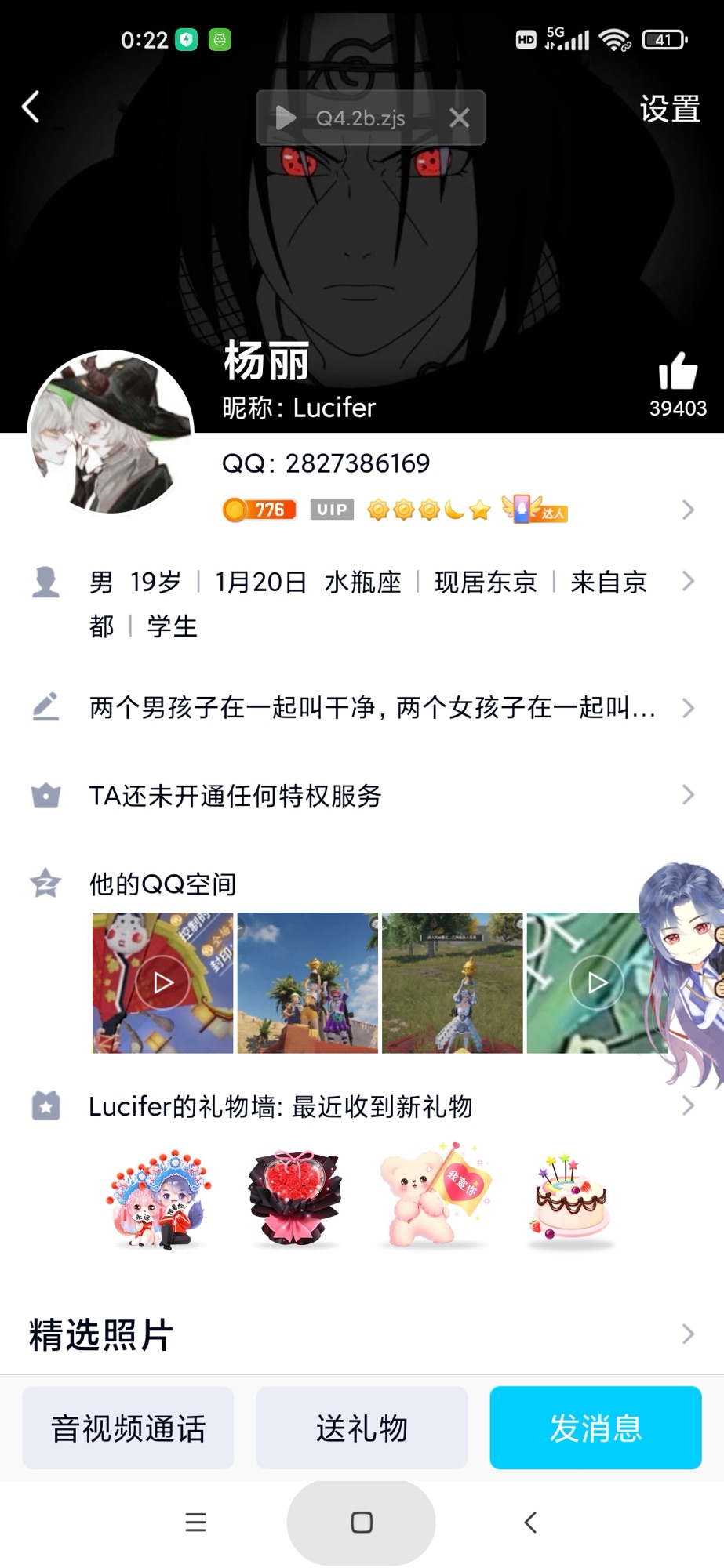This screenshot has height=1568, width=724.
Task: Open 设置 at the top right
Action: [x=669, y=109]
